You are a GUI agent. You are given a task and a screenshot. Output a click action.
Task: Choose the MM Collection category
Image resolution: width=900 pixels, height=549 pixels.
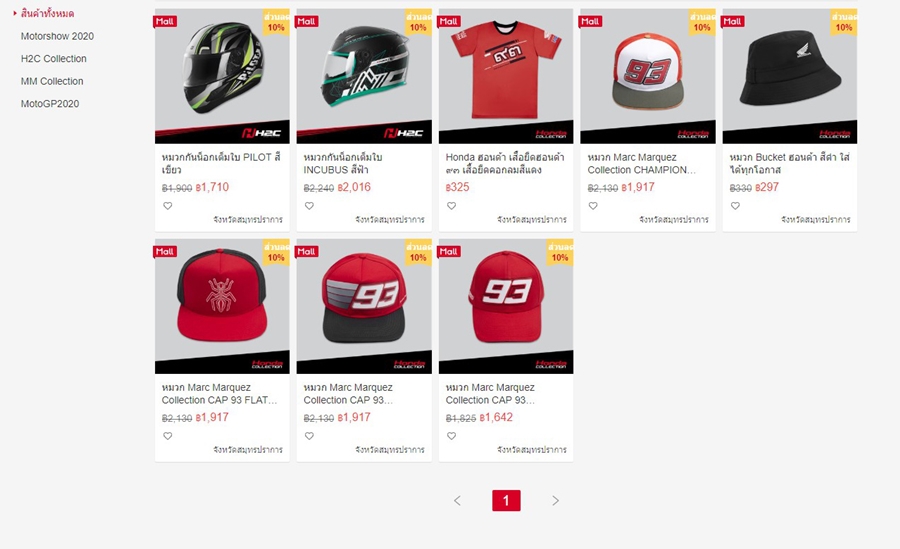52,81
